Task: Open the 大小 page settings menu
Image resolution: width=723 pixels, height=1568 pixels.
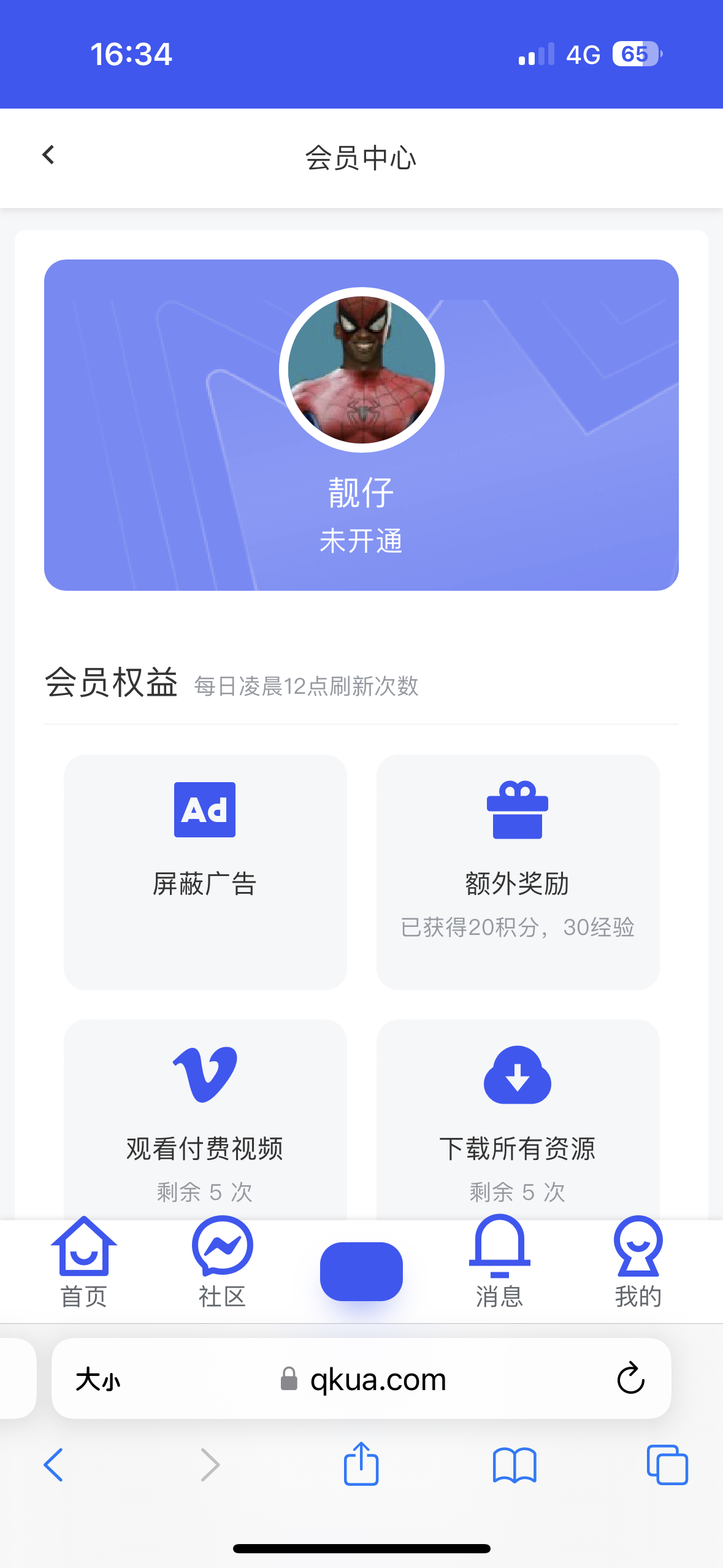Action: 98,1380
